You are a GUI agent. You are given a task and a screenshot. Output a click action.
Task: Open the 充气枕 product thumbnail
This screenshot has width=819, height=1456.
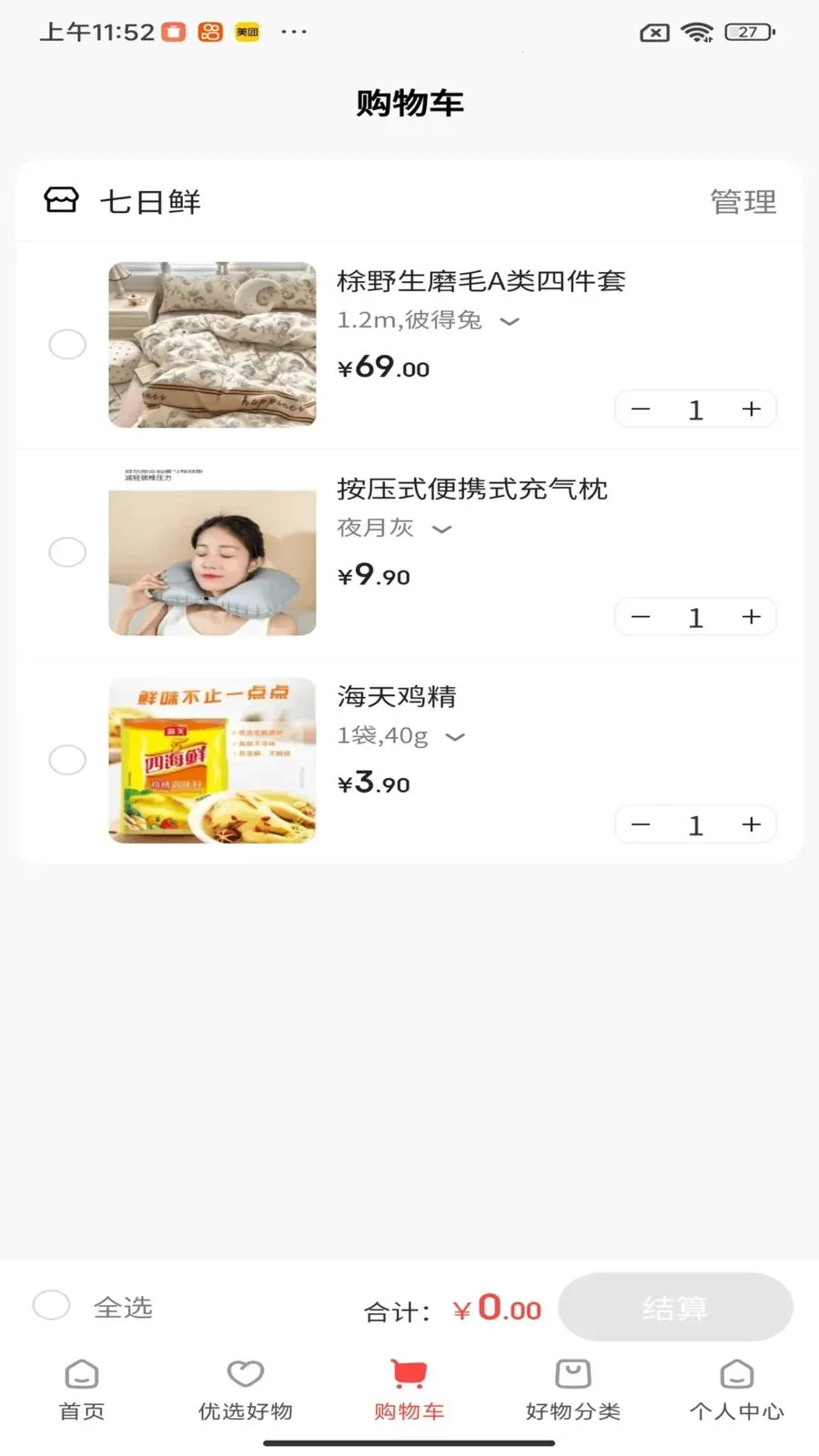[x=211, y=552]
